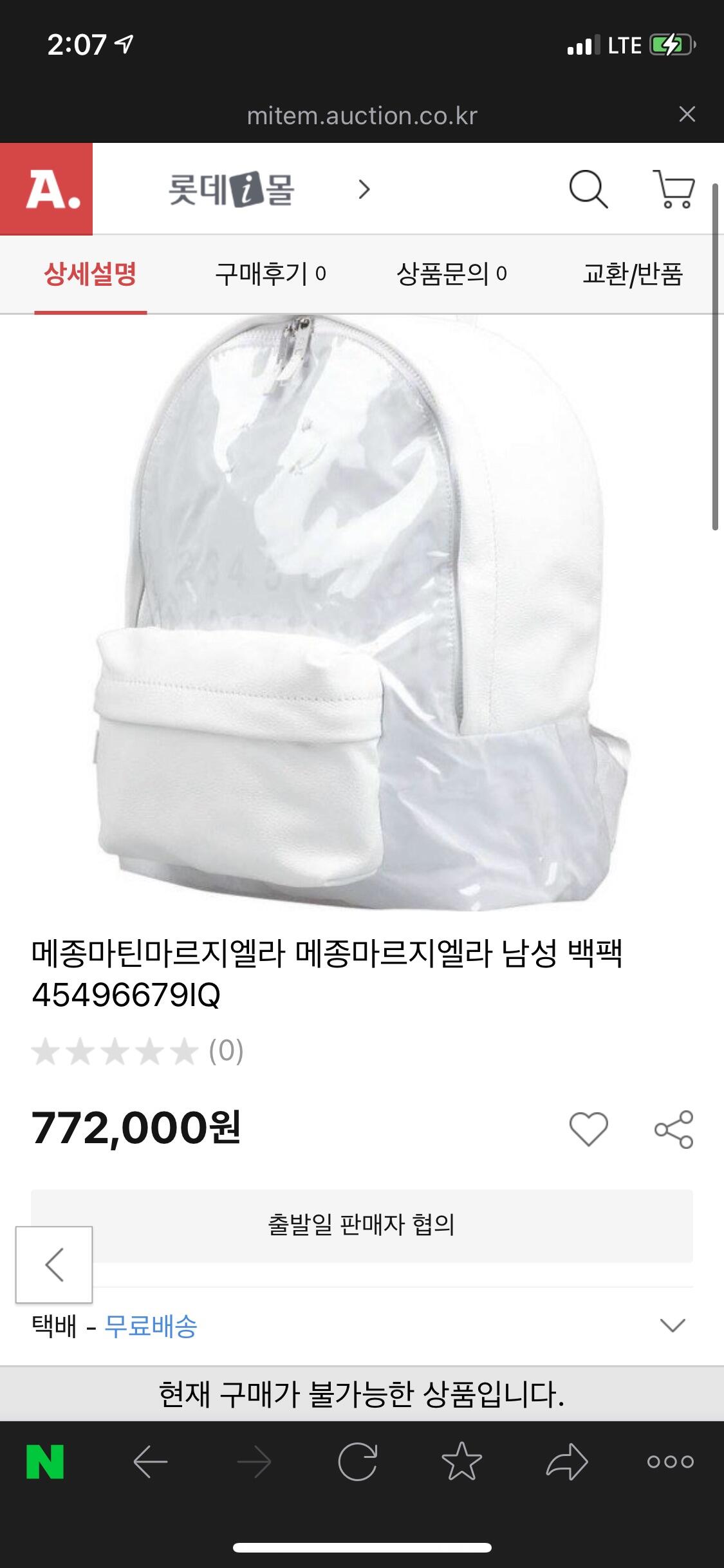This screenshot has height=1568, width=724.
Task: Switch to the 구매후기 tab
Action: 270,274
